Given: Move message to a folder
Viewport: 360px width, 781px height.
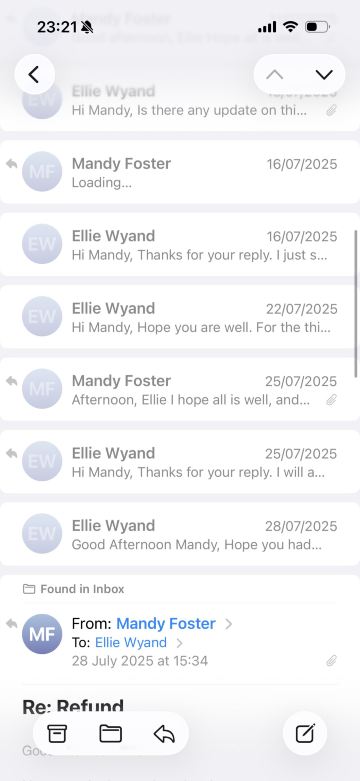Looking at the screenshot, I should pos(111,733).
